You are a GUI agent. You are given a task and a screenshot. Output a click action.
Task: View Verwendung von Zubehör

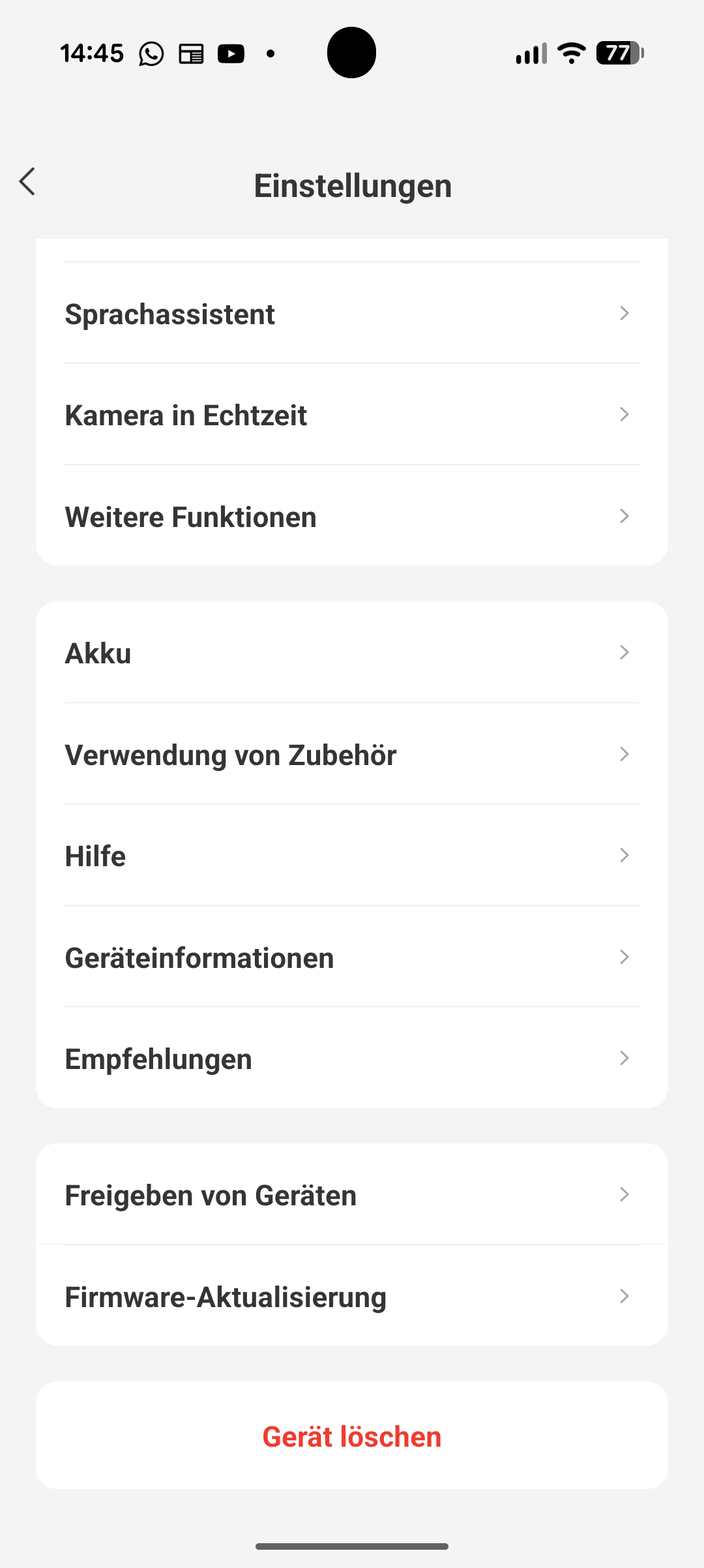(x=352, y=755)
